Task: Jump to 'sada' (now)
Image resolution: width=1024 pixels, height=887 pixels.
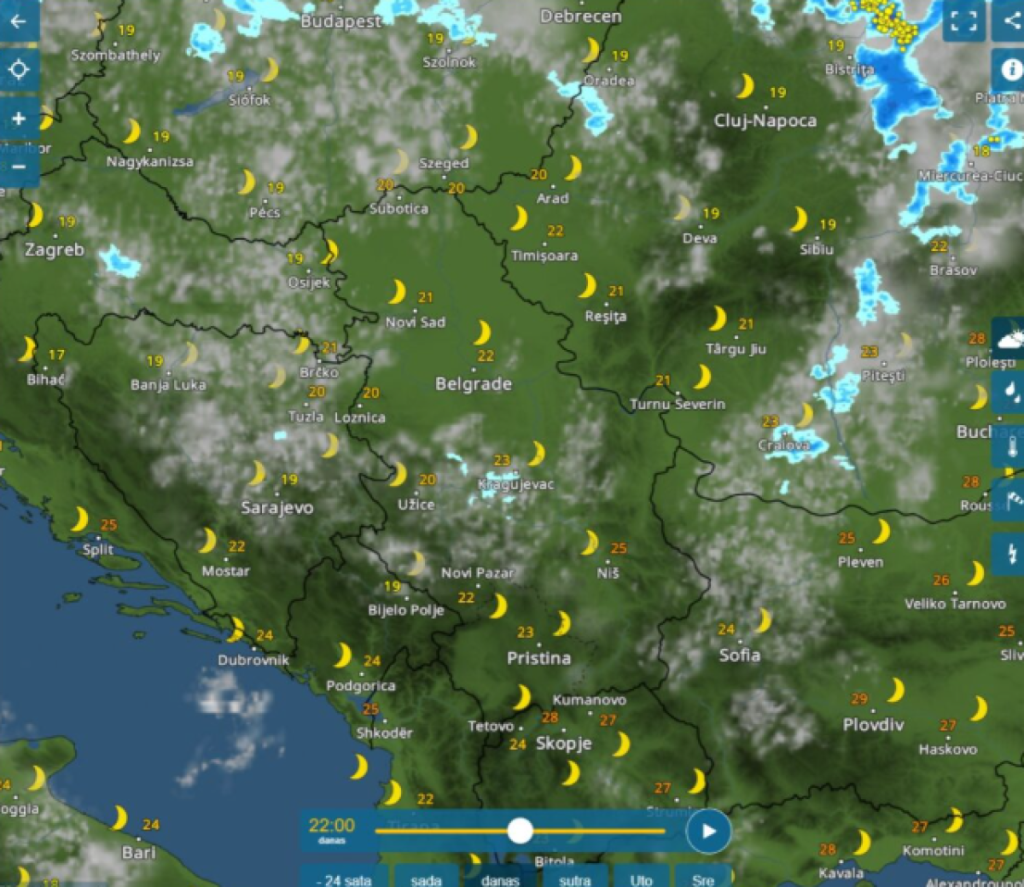Action: (427, 879)
